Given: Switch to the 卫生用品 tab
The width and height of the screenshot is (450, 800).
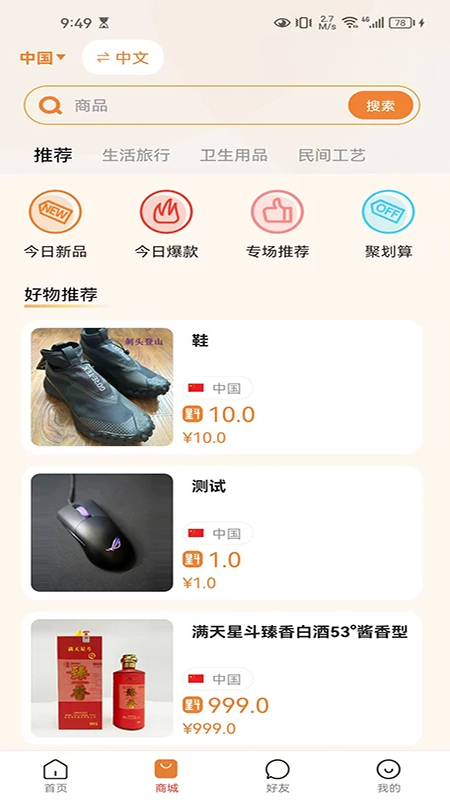Looking at the screenshot, I should click(234, 155).
